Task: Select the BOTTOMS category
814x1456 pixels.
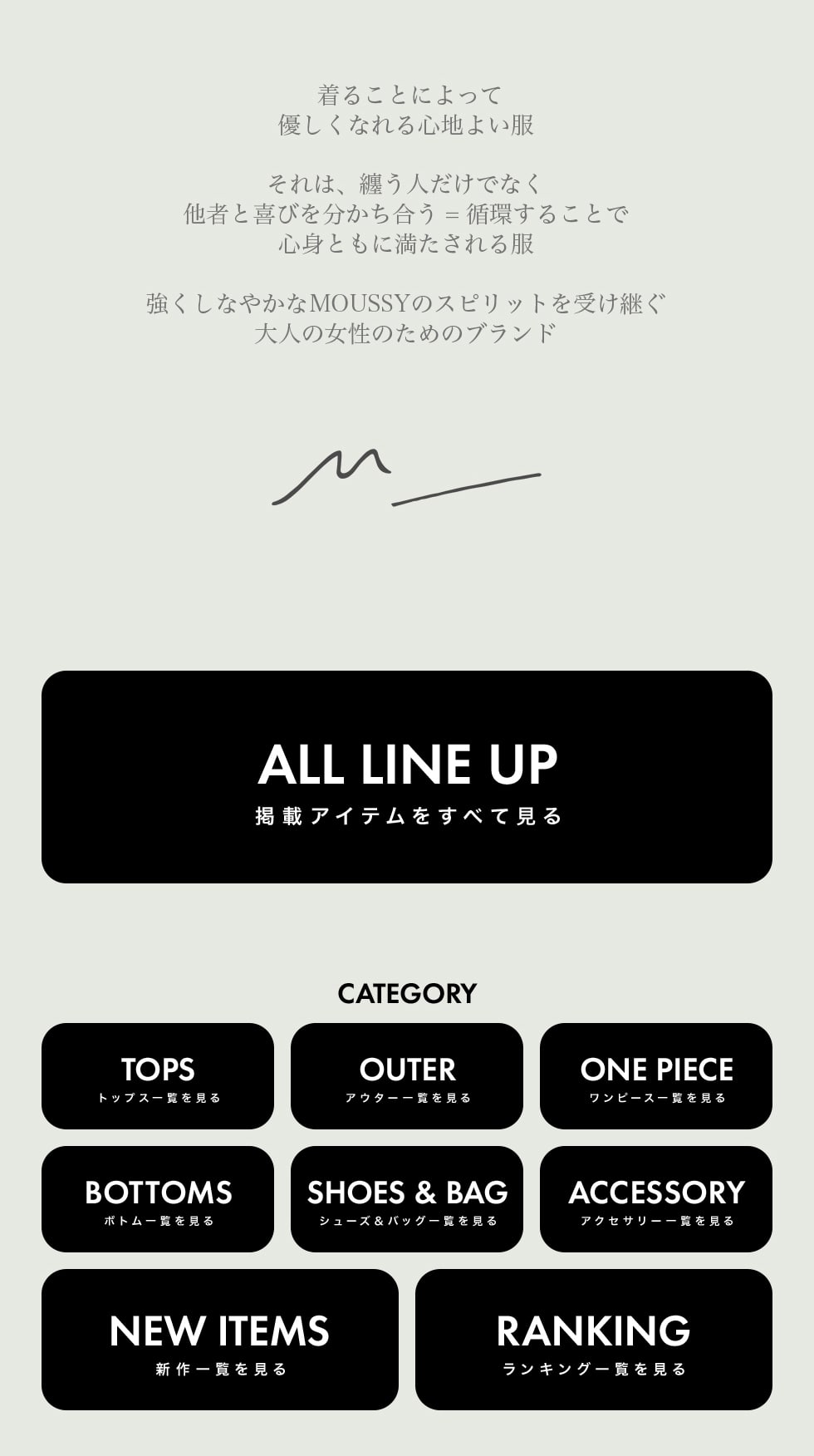Action: tap(158, 1199)
